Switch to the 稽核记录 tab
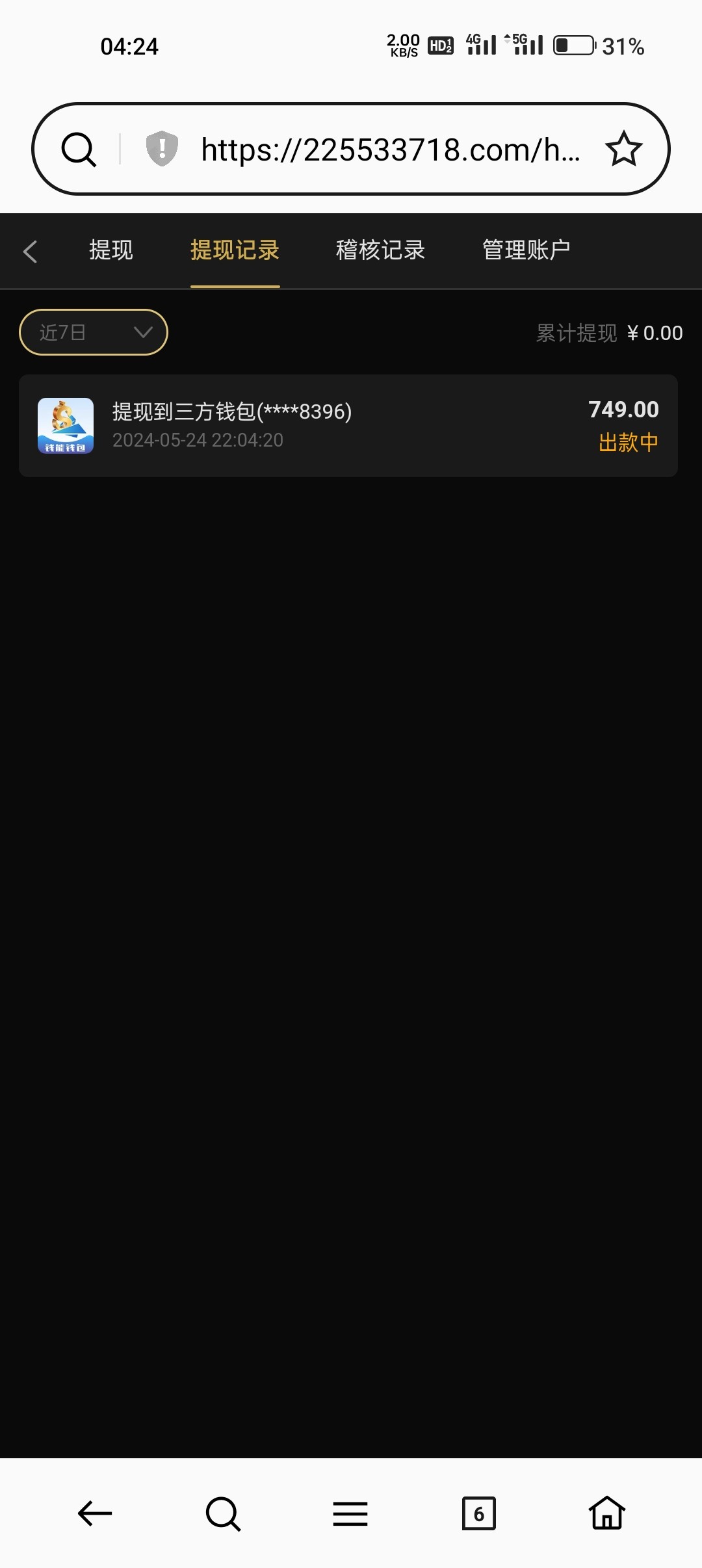Screen dimensions: 702x1568 pyautogui.click(x=380, y=250)
